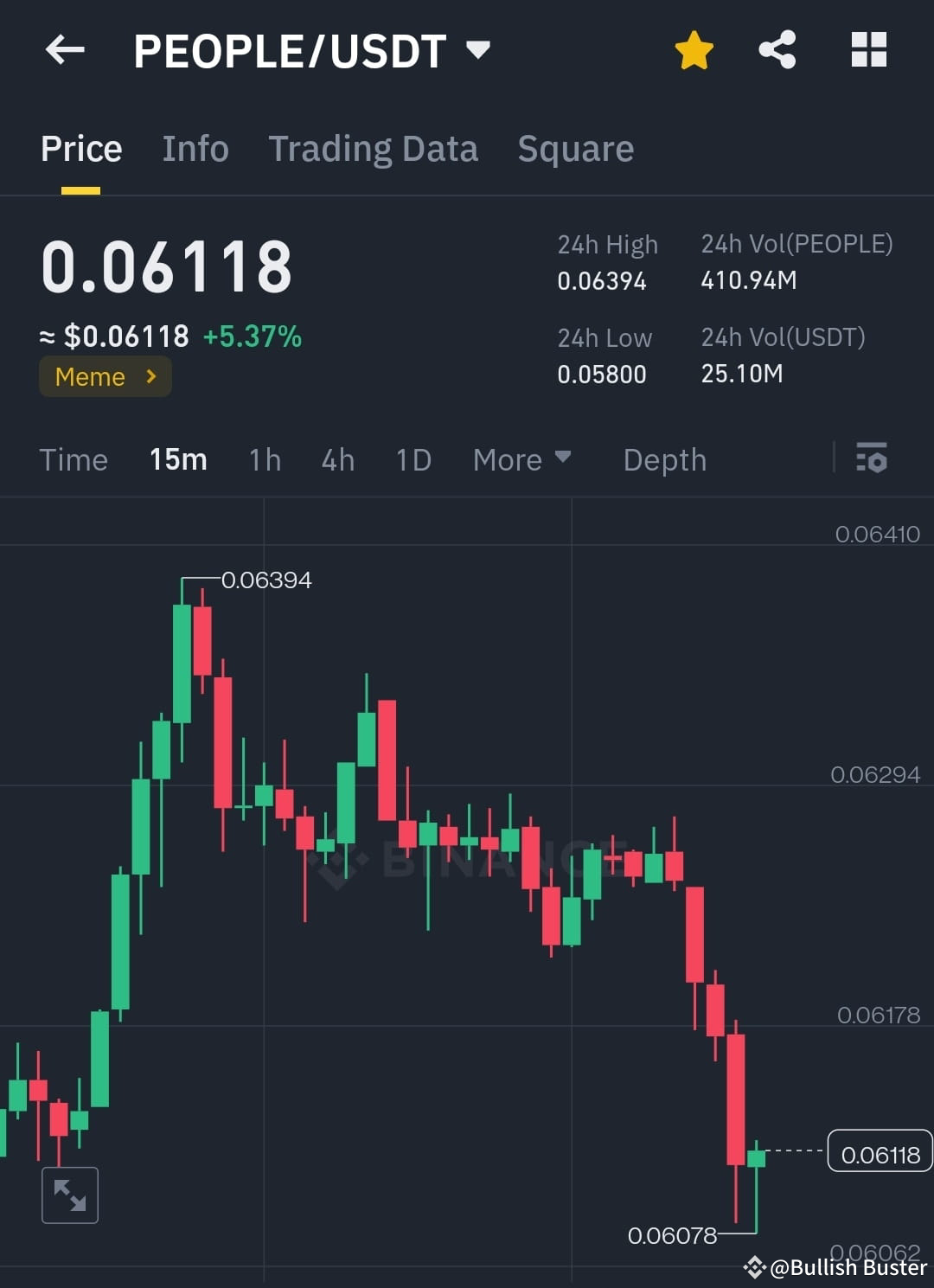934x1288 pixels.
Task: Open the Square tab
Action: 575,148
